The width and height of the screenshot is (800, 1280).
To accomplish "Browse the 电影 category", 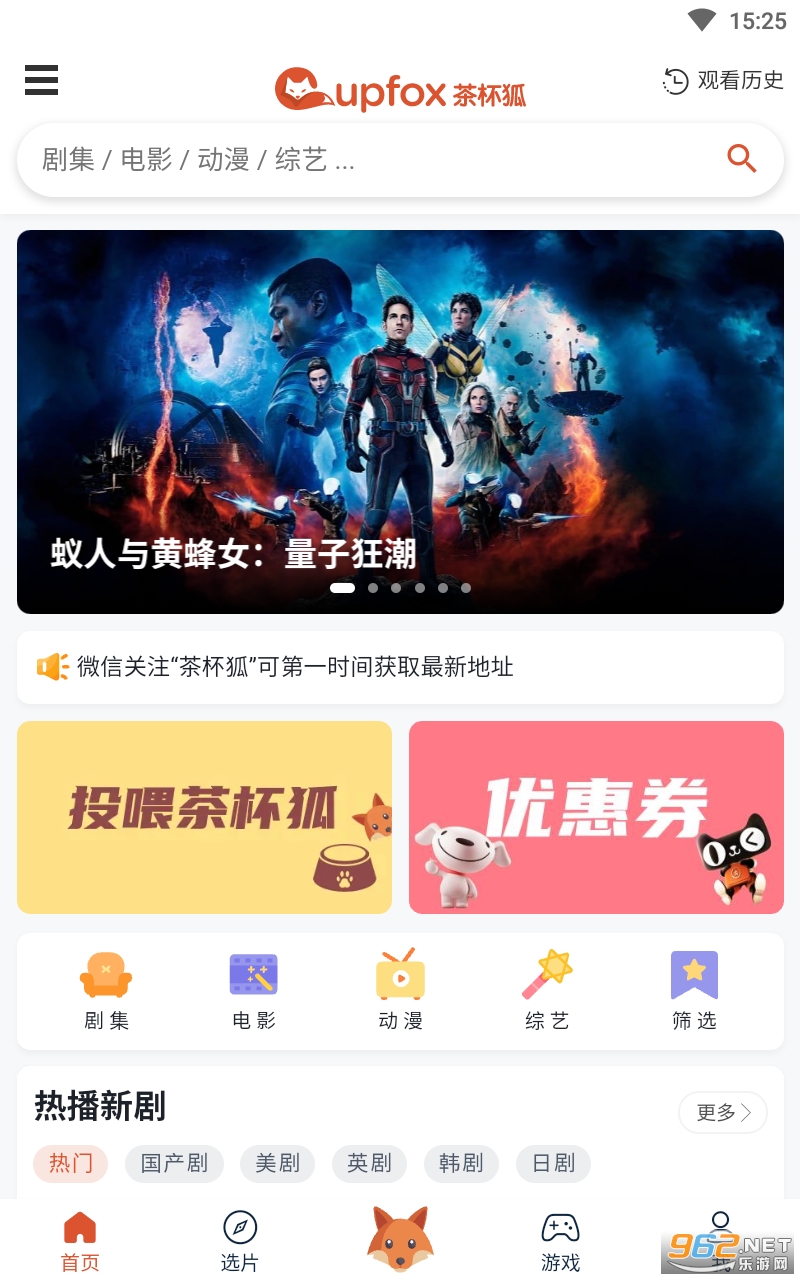I will [x=253, y=990].
